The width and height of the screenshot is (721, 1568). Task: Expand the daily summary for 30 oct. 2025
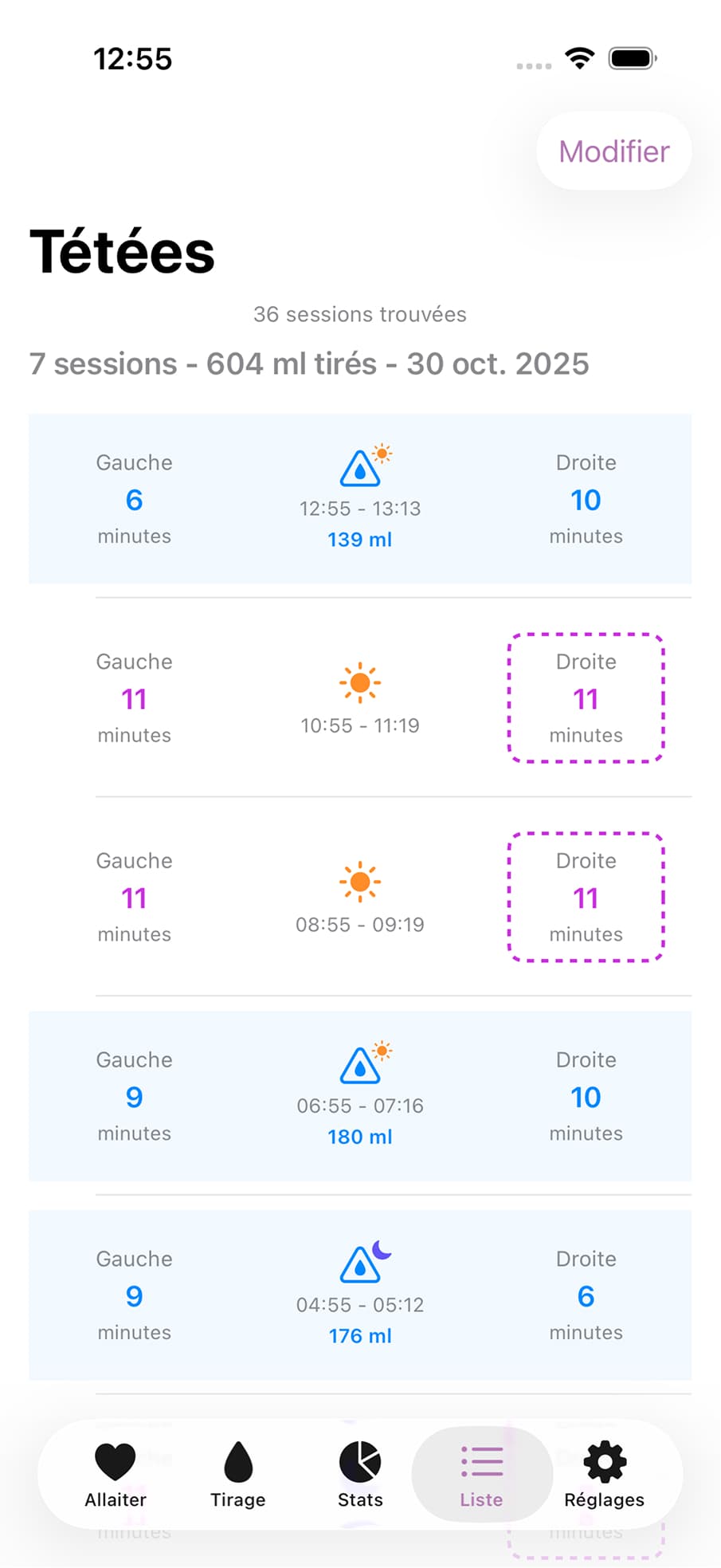309,364
